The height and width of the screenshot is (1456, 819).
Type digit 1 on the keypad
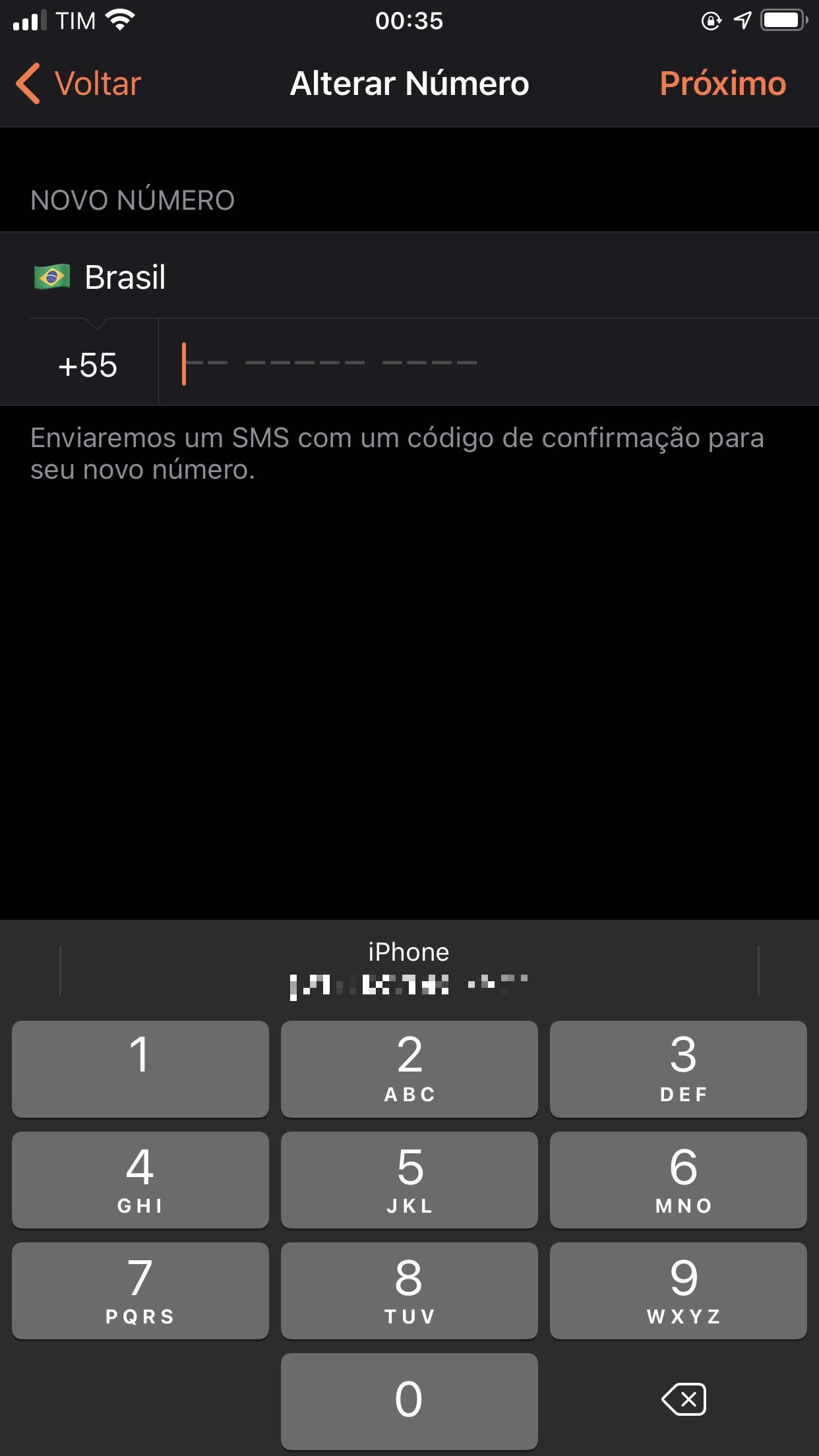140,1069
